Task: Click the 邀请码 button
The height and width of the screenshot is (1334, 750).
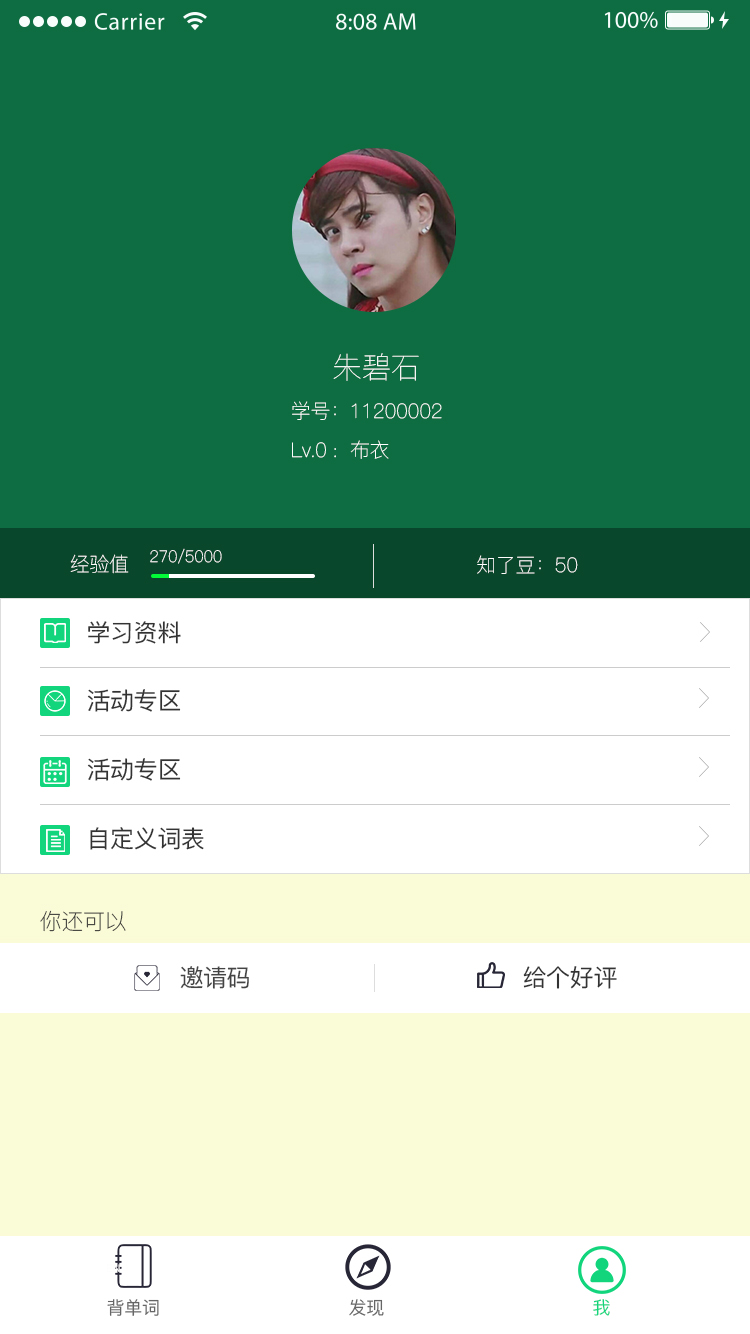Action: [x=190, y=978]
